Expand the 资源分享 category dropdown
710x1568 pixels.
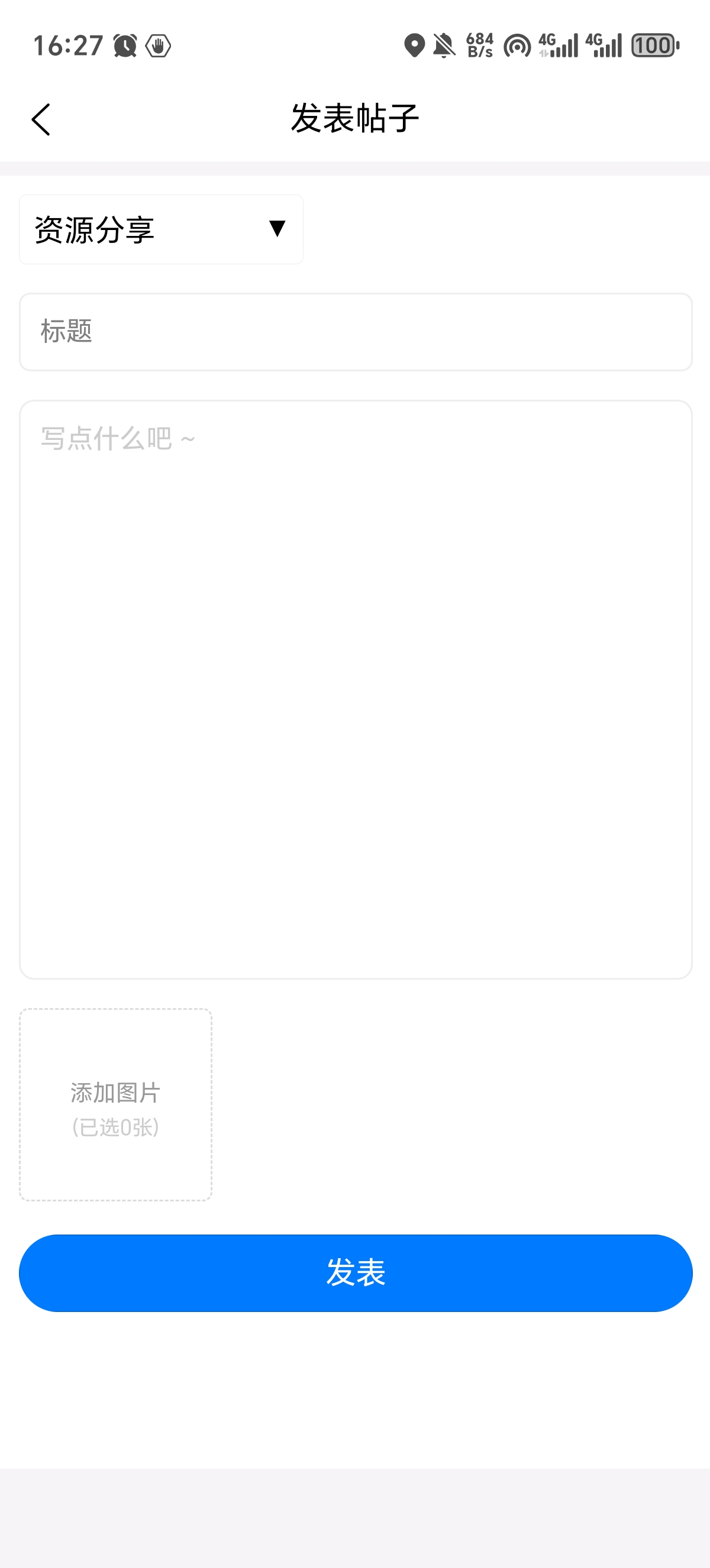tap(161, 229)
